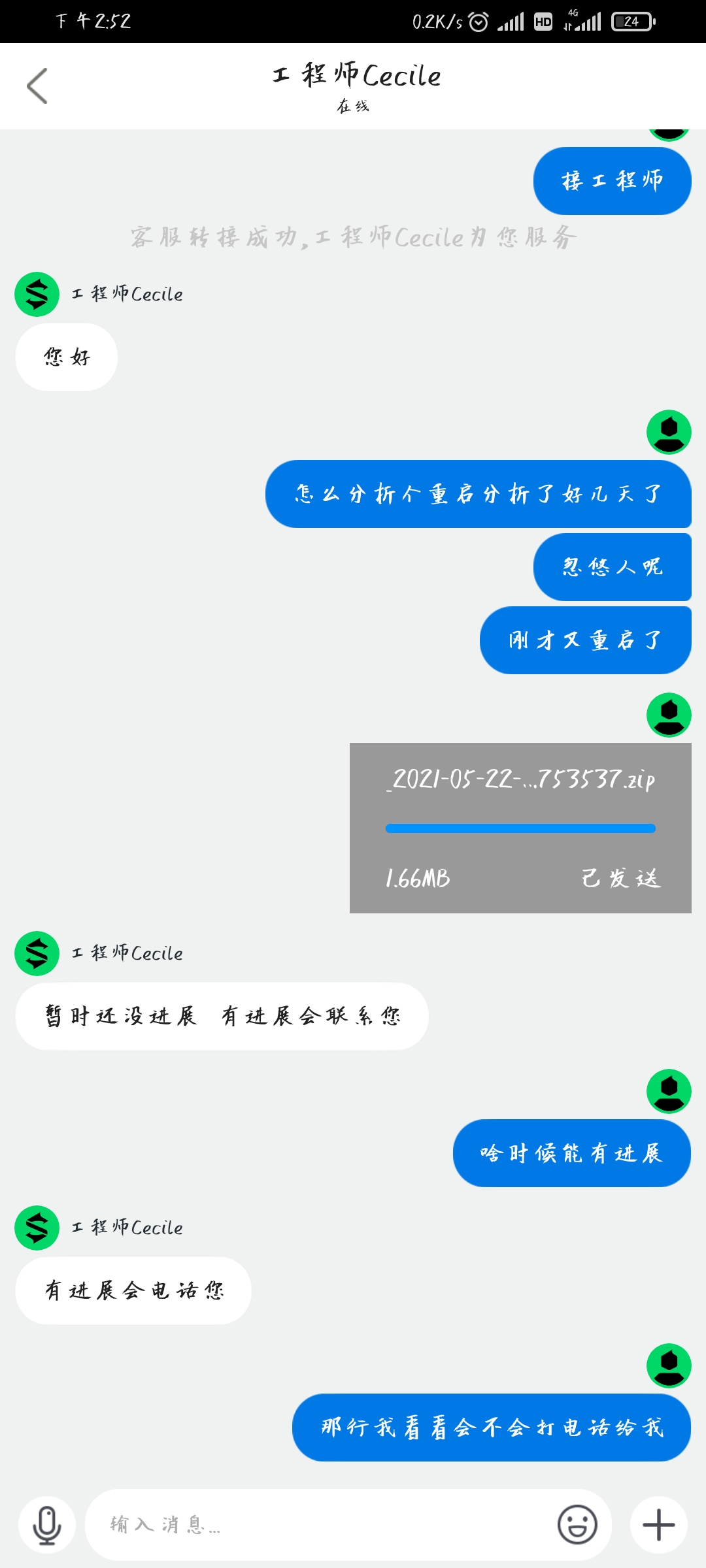Go back from the 工程师Cecile chat
This screenshot has height=1568, width=706.
point(37,86)
